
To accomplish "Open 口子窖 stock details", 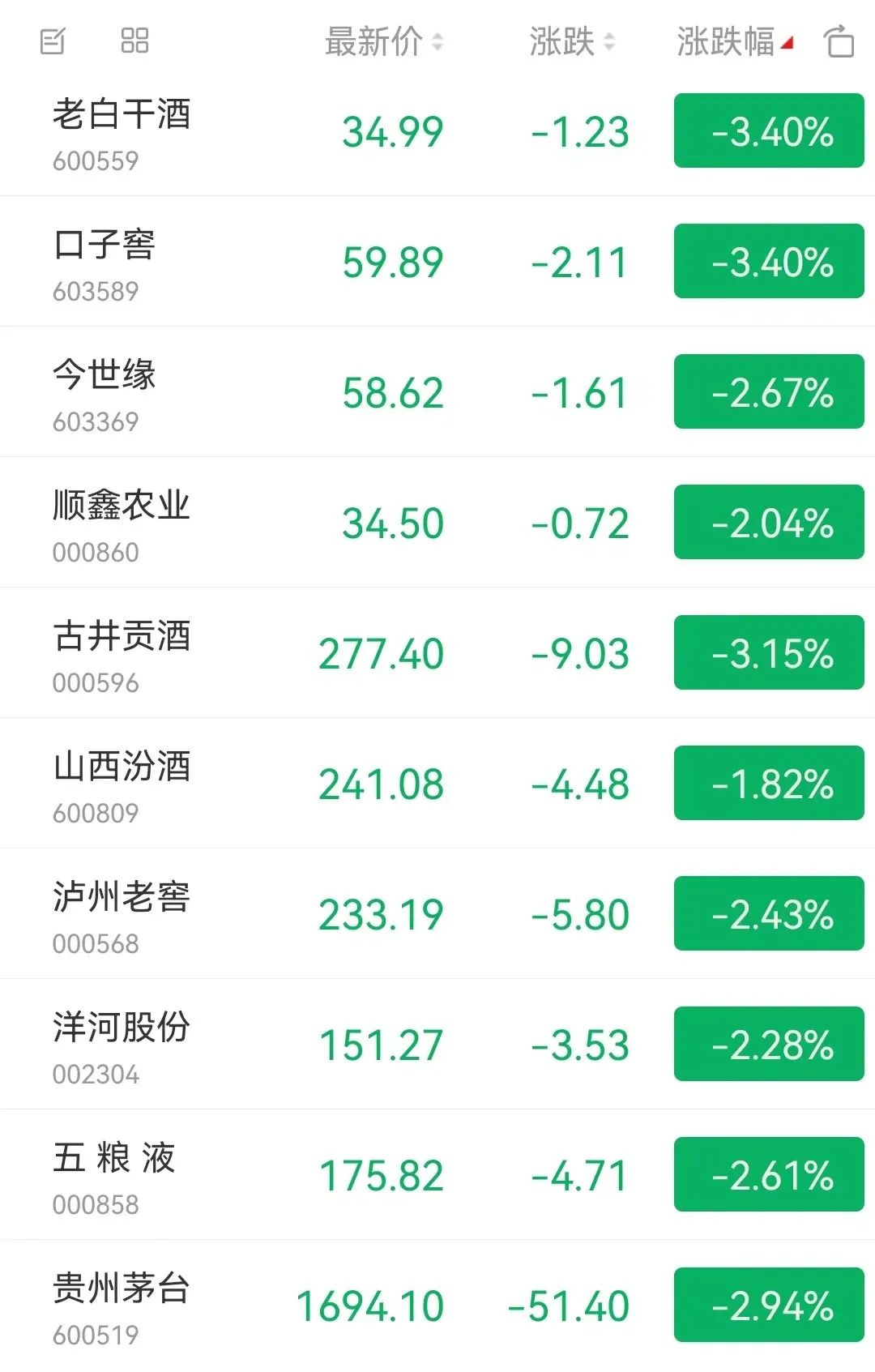I will 105,263.
